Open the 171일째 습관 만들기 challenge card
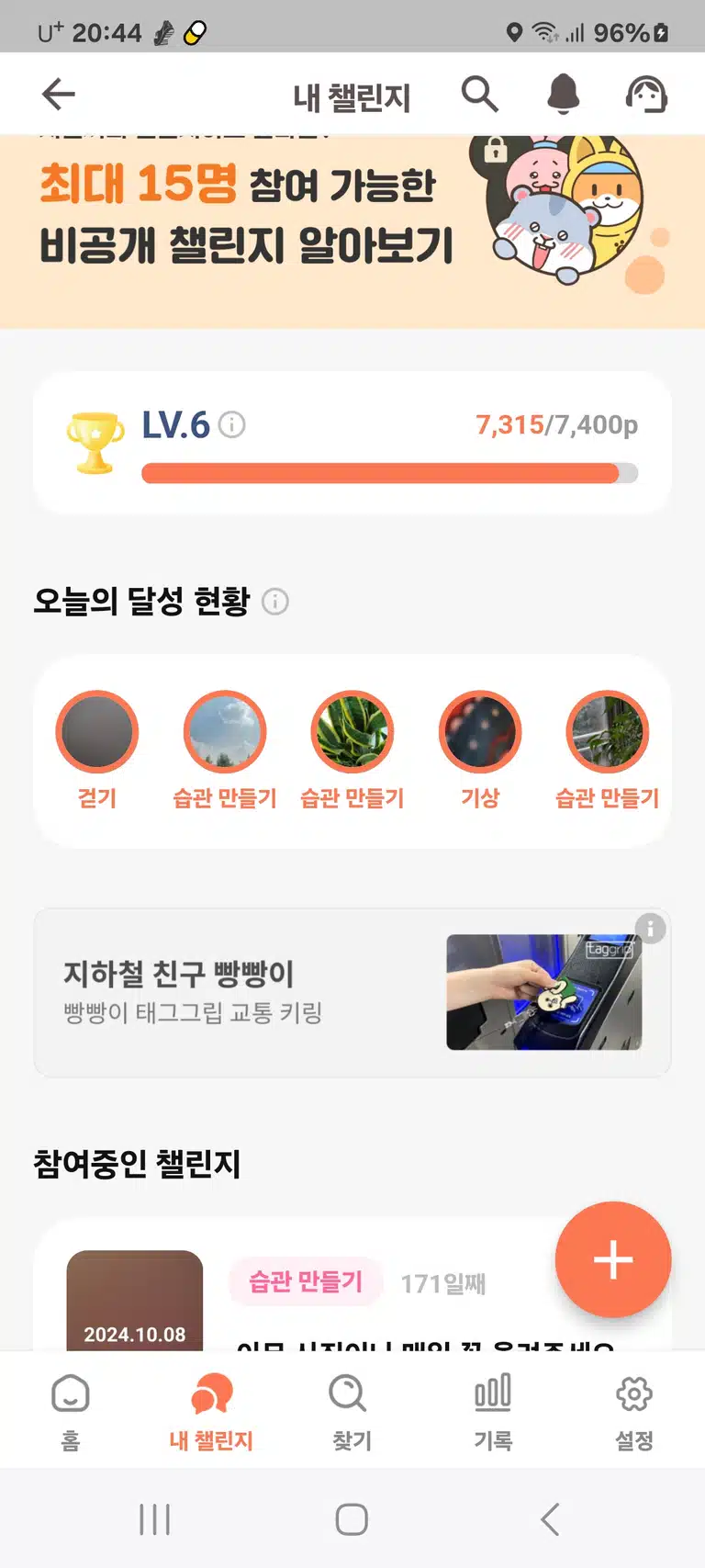 352,1286
